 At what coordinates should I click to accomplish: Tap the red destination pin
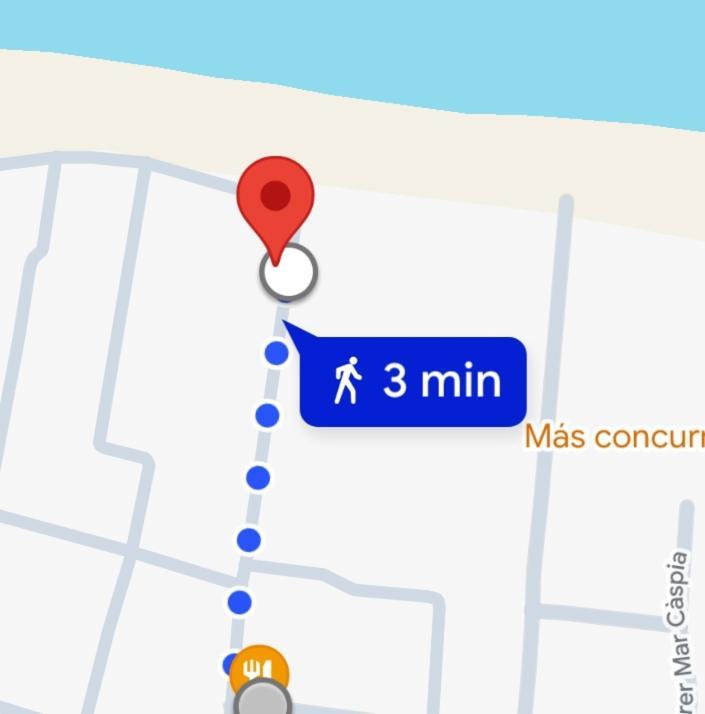(276, 200)
